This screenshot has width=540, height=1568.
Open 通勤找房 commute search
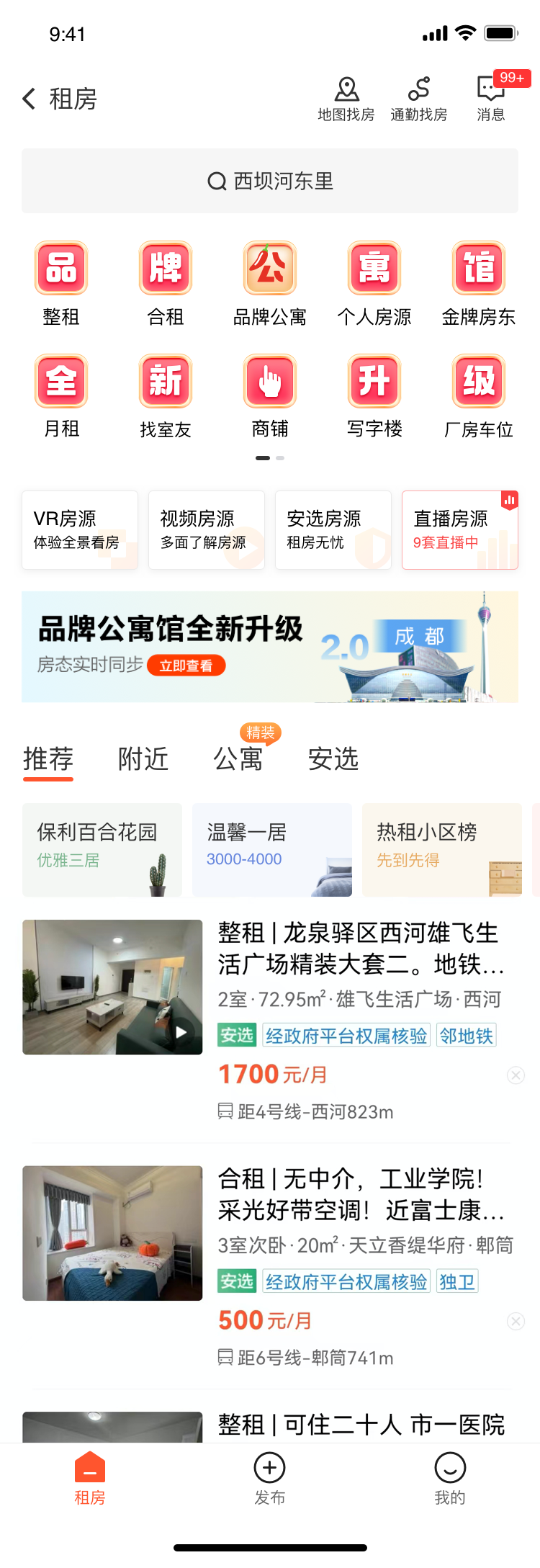coord(418,99)
